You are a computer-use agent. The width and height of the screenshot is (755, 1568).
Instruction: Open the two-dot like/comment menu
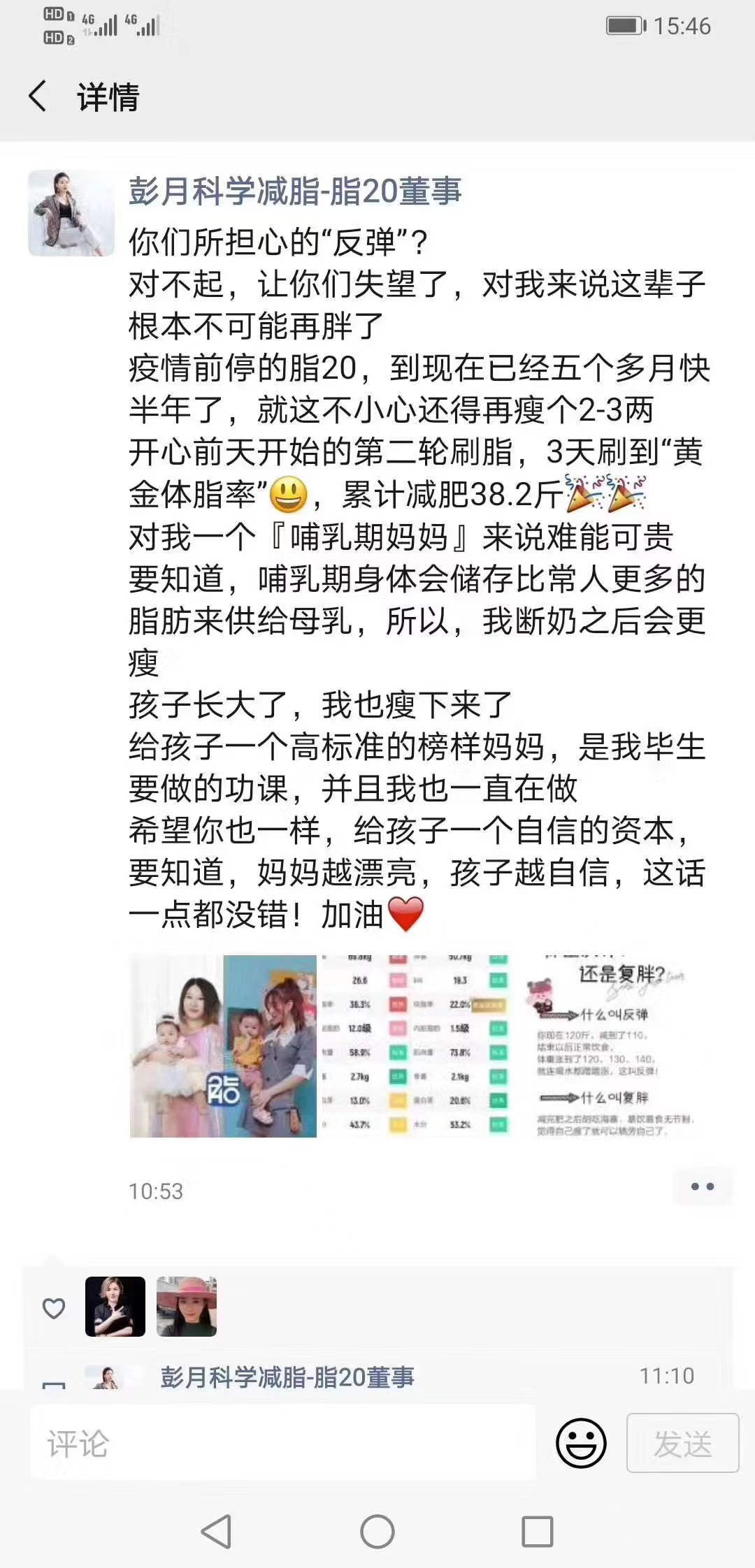[x=702, y=1186]
